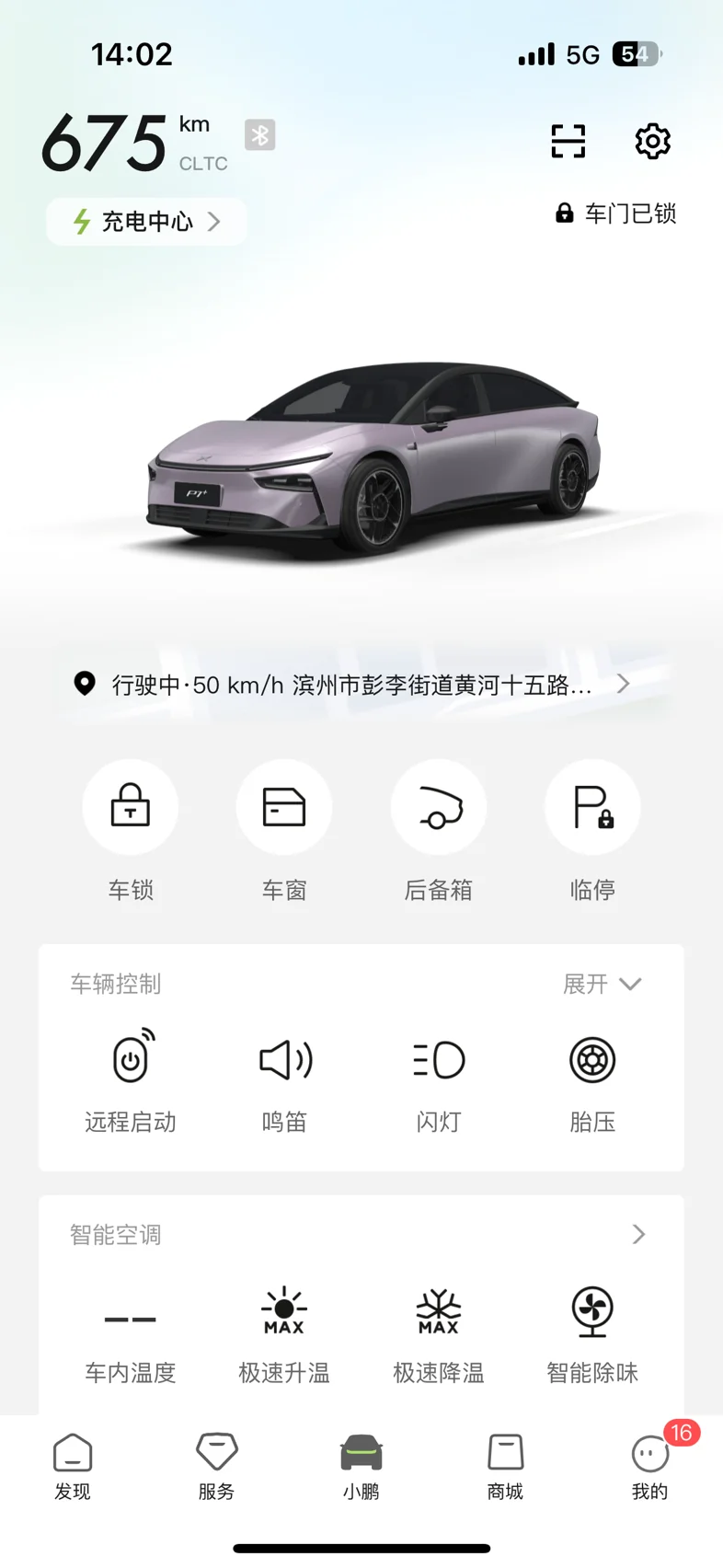Open the settings gear
The width and height of the screenshot is (723, 1568).
click(653, 142)
